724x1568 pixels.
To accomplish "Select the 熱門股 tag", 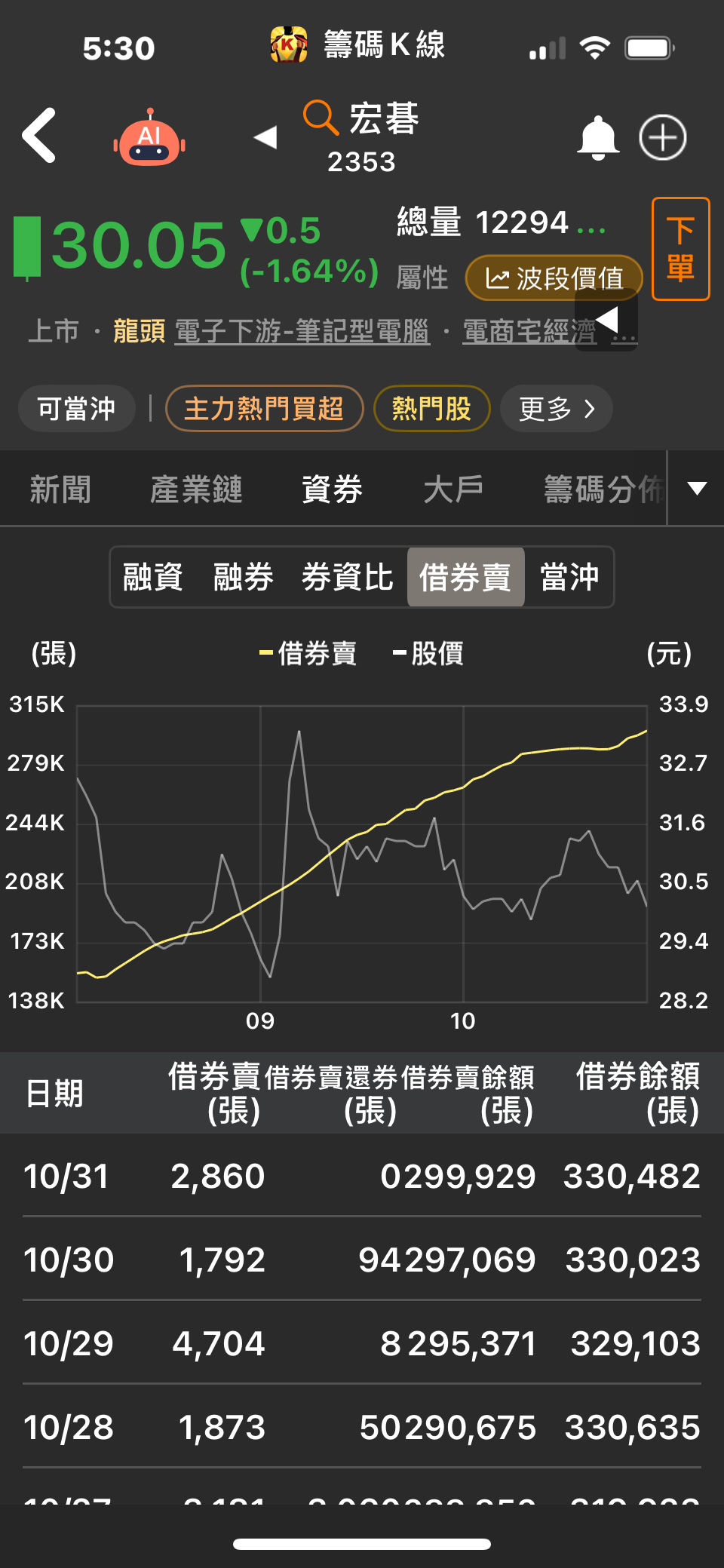I will pyautogui.click(x=432, y=408).
